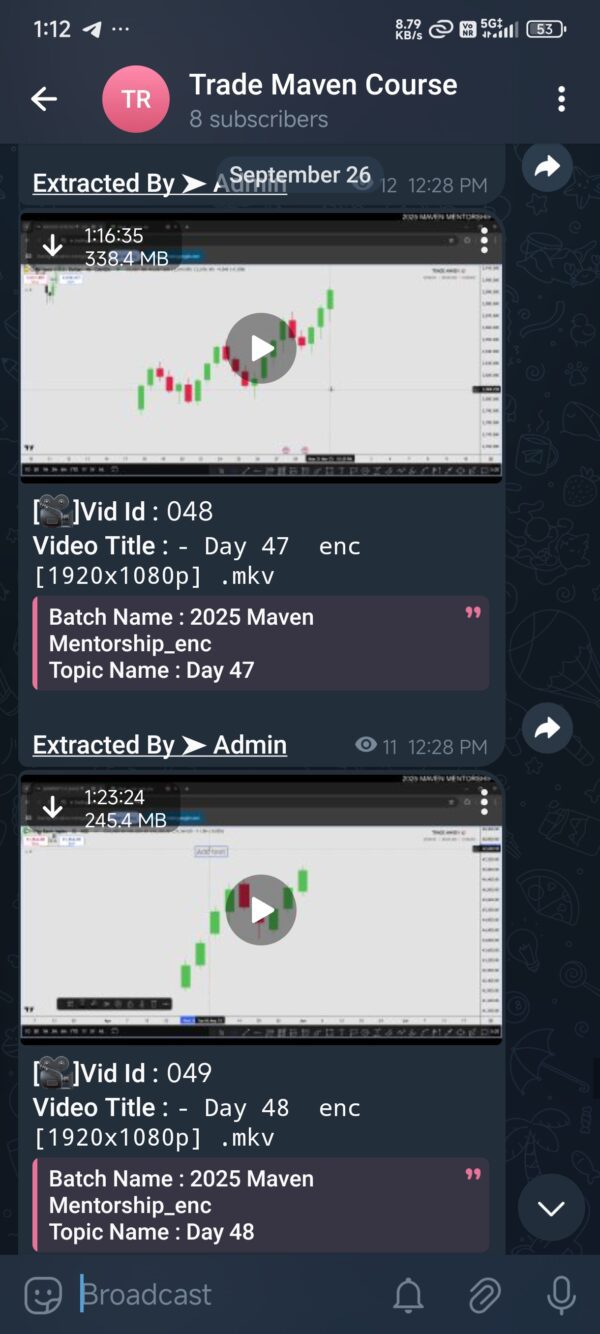Open the channel overflow menu
Screen dimensions: 600x1334
(x=561, y=99)
